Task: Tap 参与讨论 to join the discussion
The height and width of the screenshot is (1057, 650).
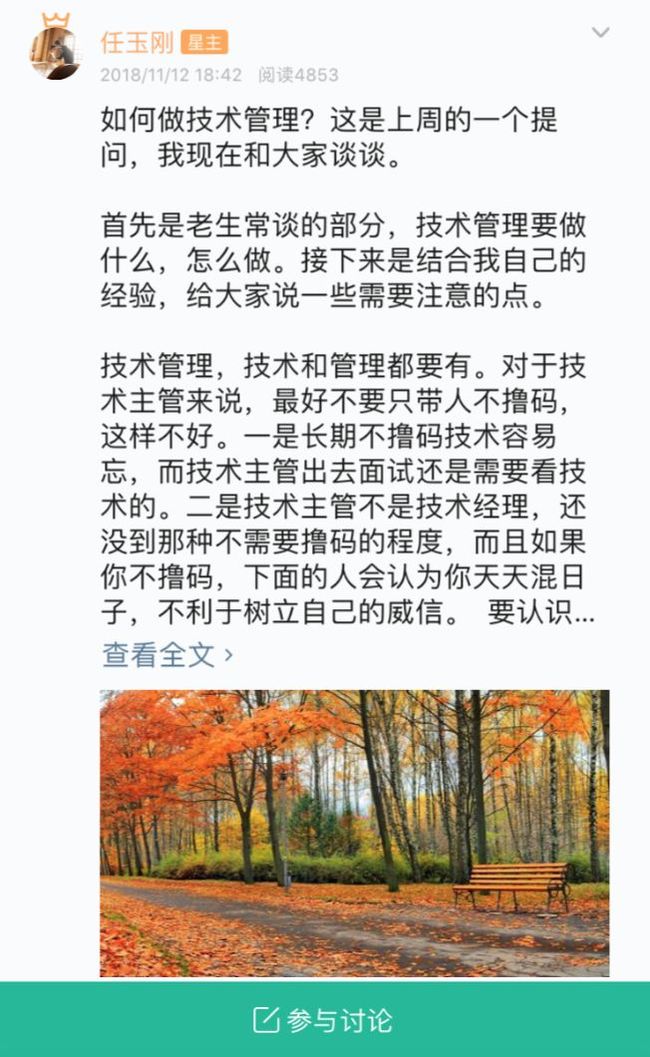Action: pyautogui.click(x=325, y=1020)
